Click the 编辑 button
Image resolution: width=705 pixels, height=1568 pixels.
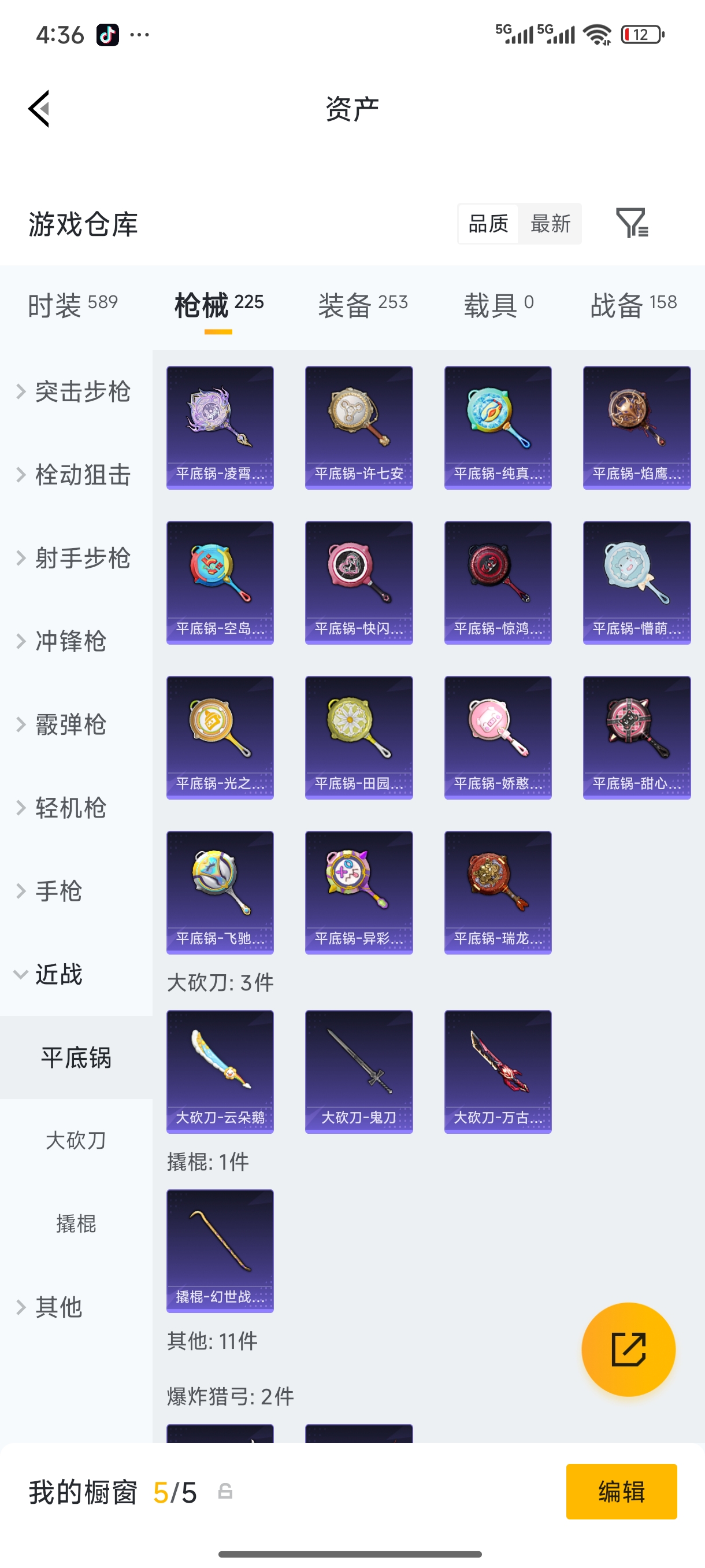tap(622, 1492)
